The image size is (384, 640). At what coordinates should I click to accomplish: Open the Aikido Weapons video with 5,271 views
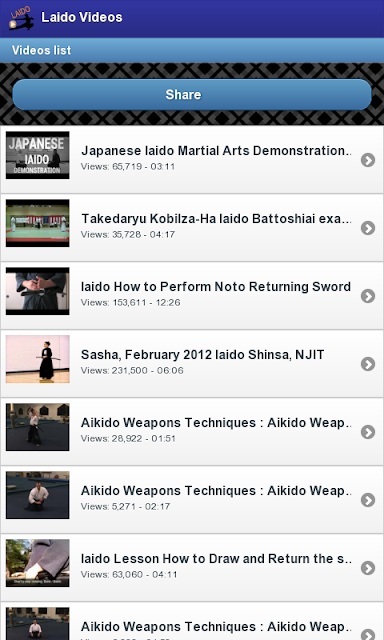point(192,500)
